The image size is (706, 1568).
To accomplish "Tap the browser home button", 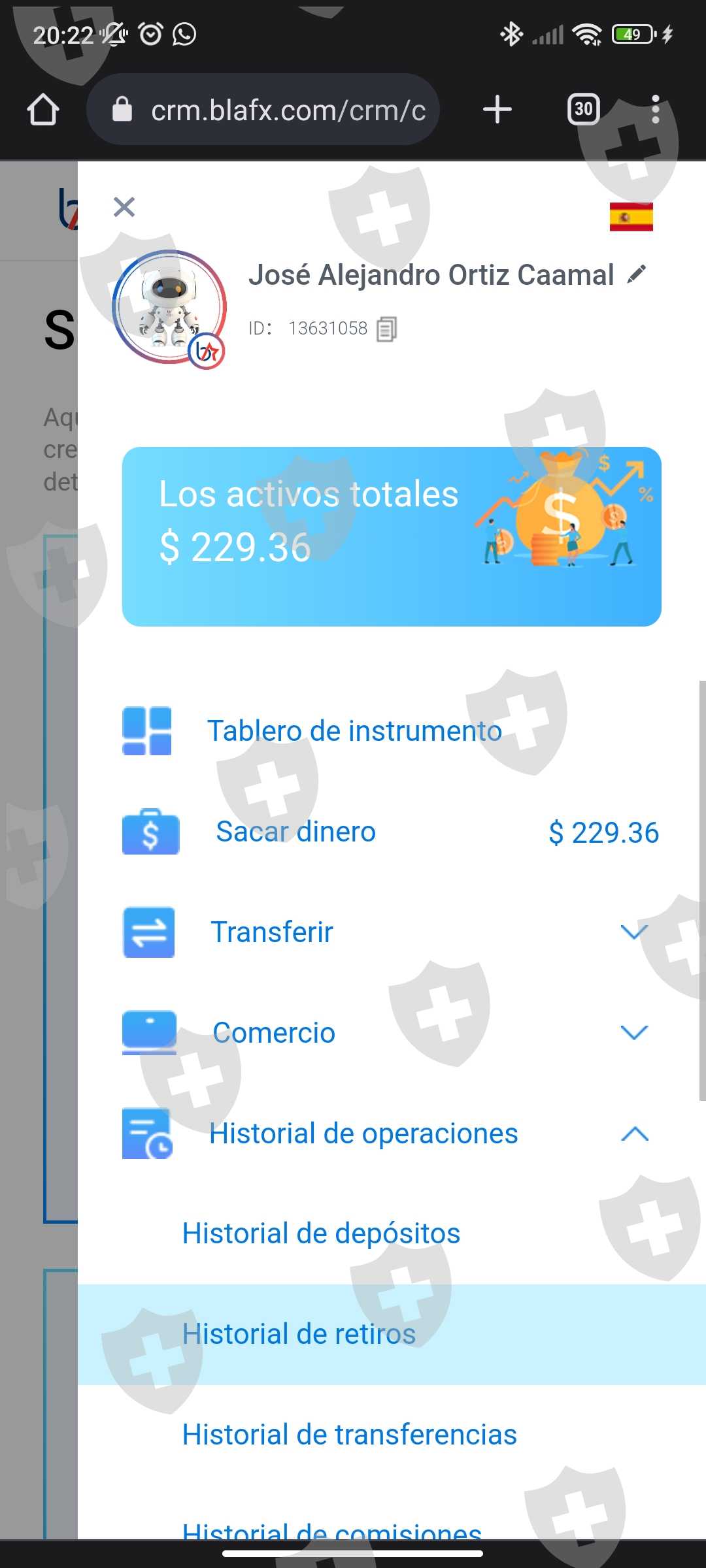I will point(43,110).
